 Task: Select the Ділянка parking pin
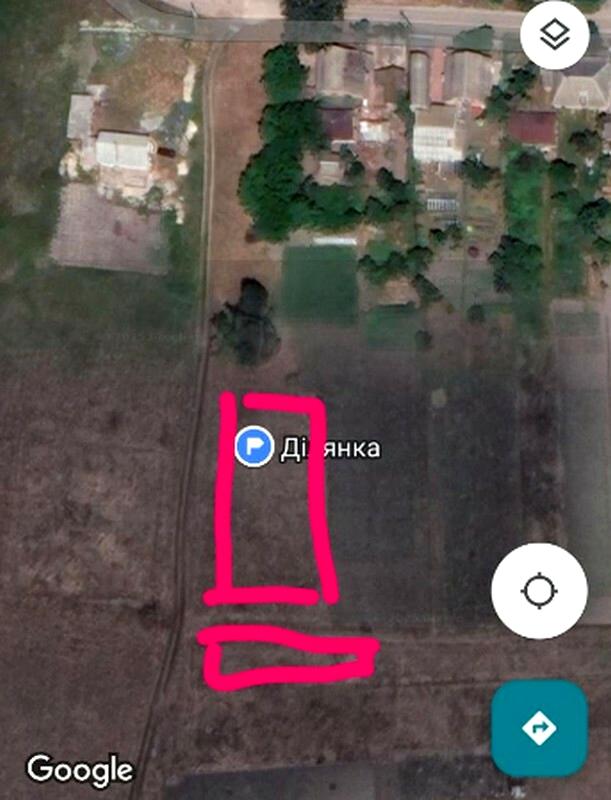[254, 445]
